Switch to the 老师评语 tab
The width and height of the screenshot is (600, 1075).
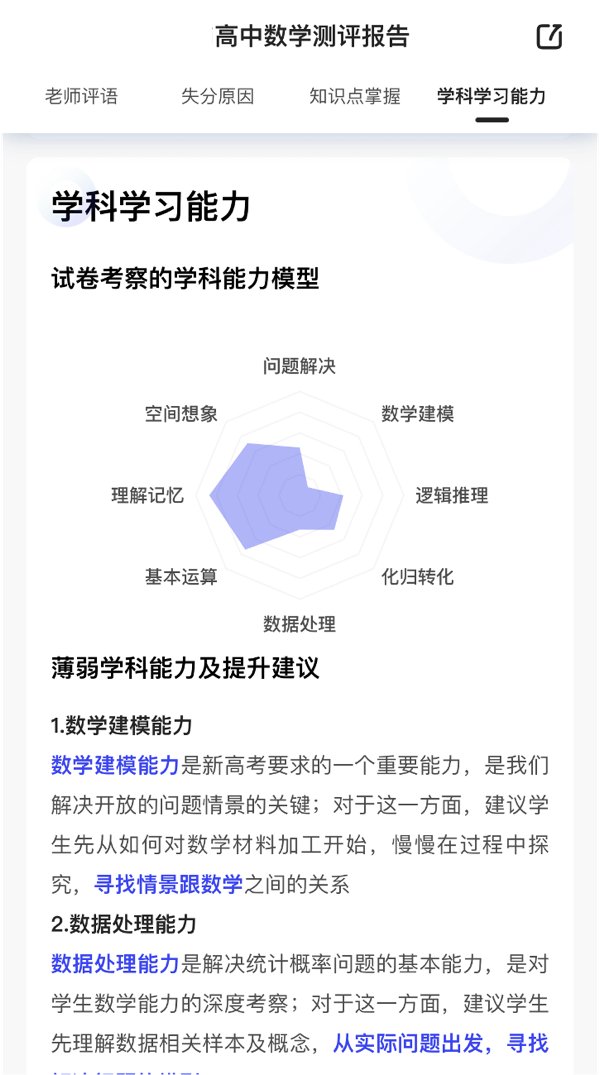(81, 97)
